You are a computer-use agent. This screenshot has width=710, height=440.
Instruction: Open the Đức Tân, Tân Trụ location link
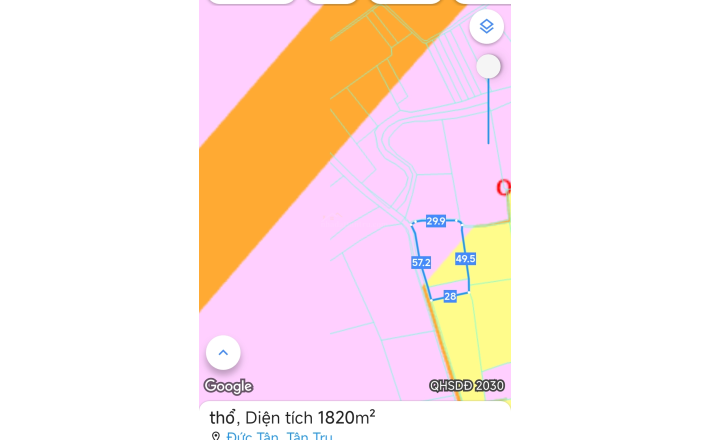(x=279, y=436)
